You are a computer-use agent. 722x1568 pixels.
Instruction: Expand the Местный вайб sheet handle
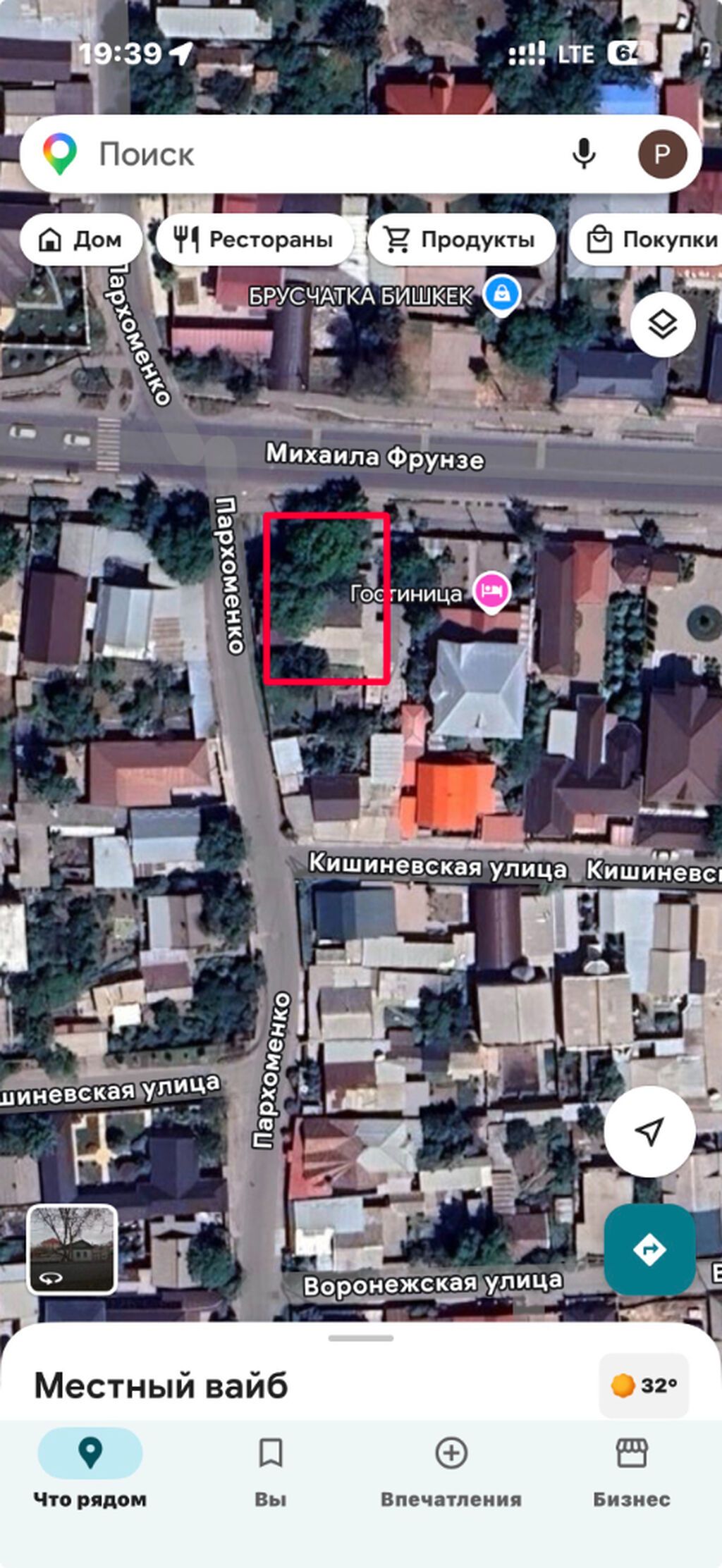(361, 1338)
